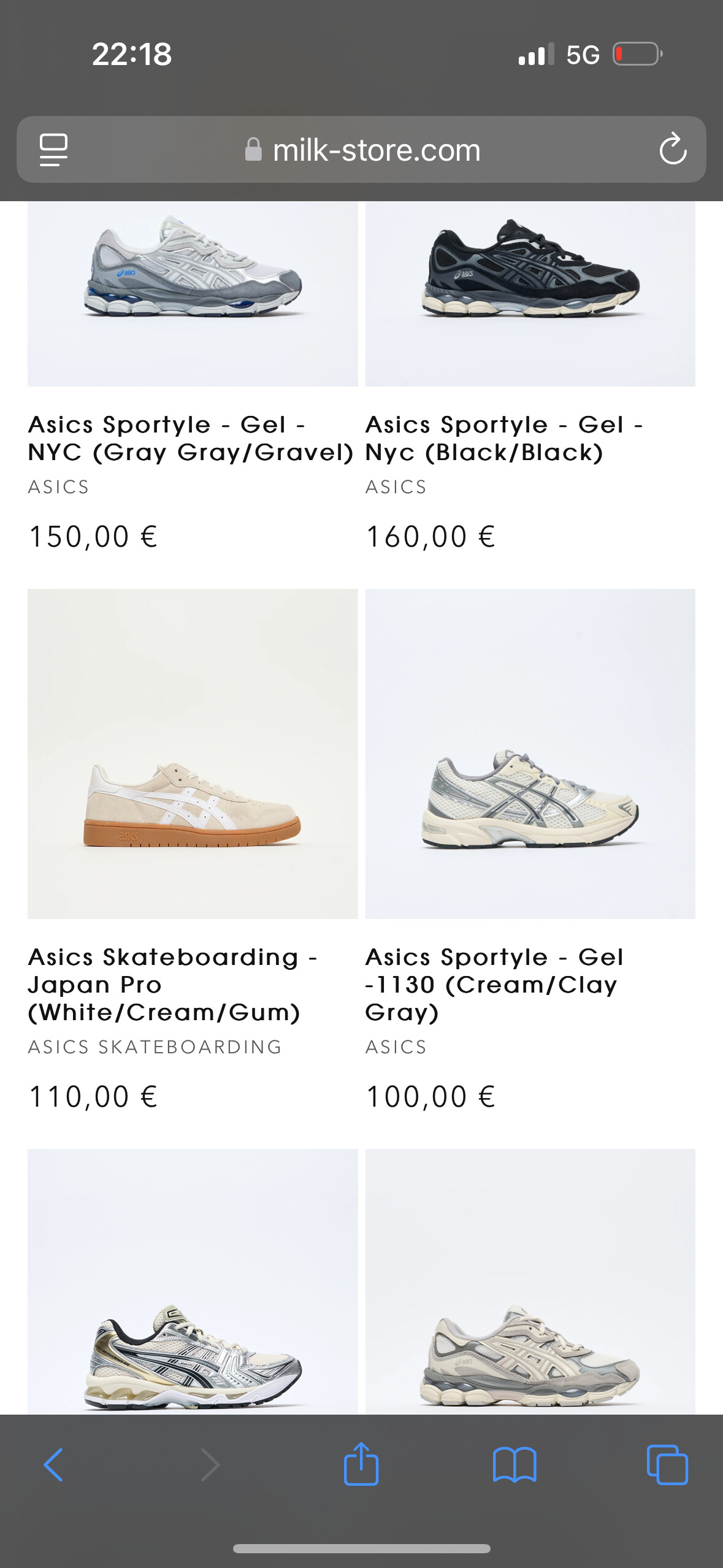This screenshot has width=723, height=1568.
Task: Show all open tabs
Action: (x=667, y=1464)
